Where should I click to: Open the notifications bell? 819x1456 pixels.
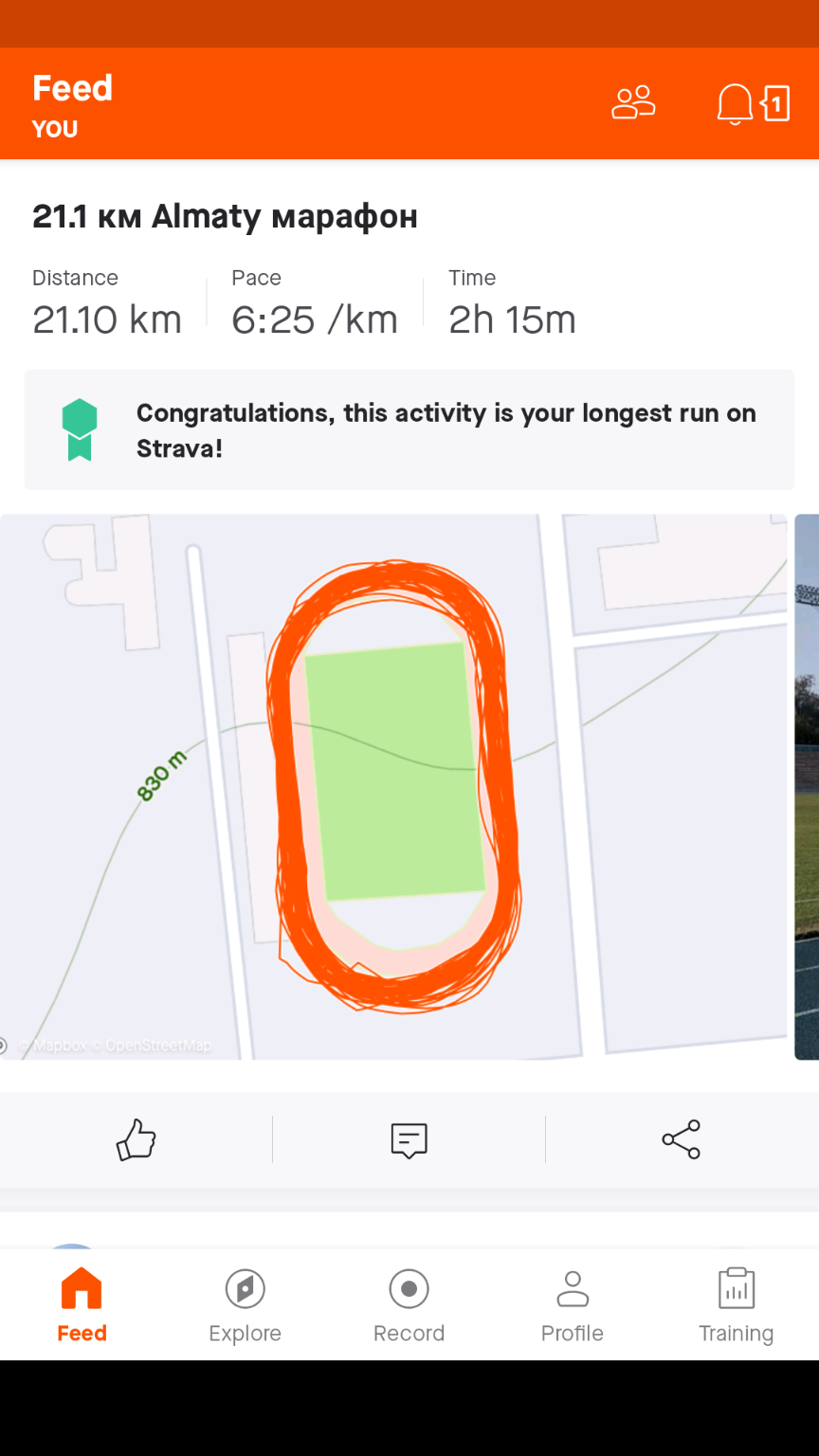[x=736, y=103]
